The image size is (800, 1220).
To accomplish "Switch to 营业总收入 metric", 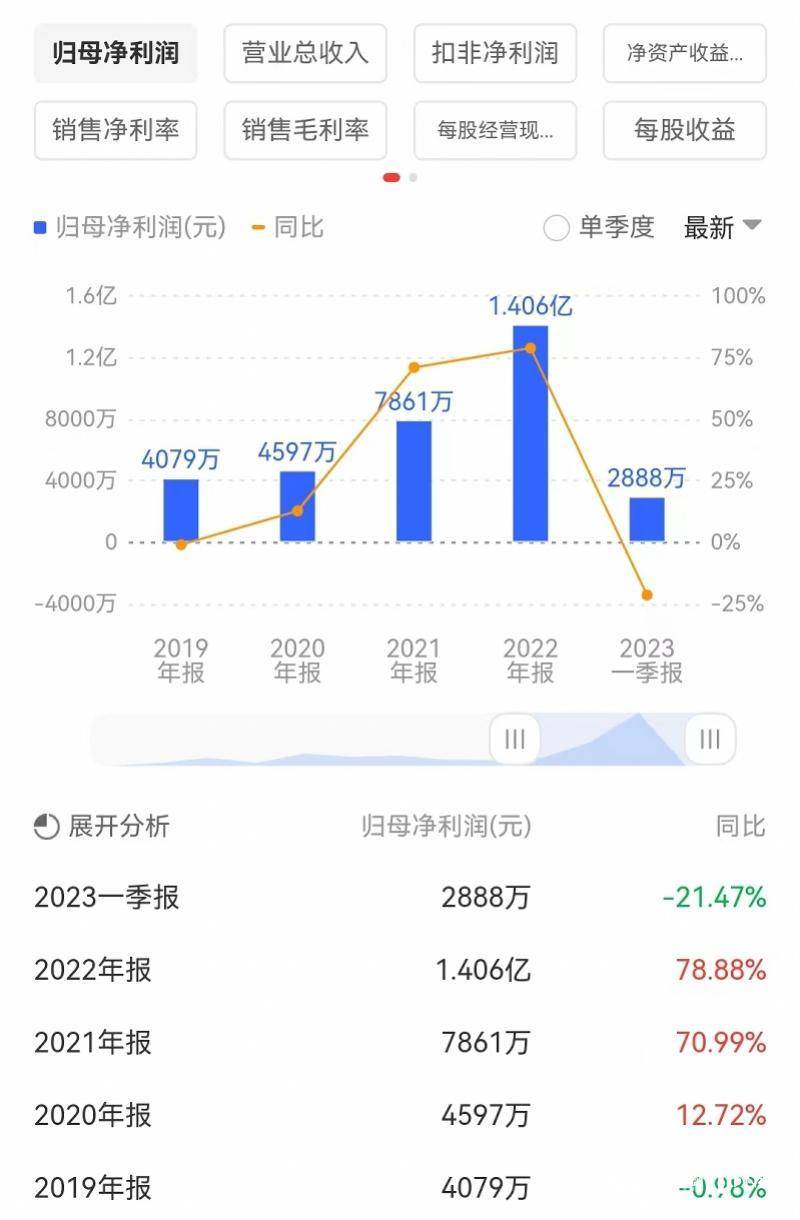I will [305, 53].
